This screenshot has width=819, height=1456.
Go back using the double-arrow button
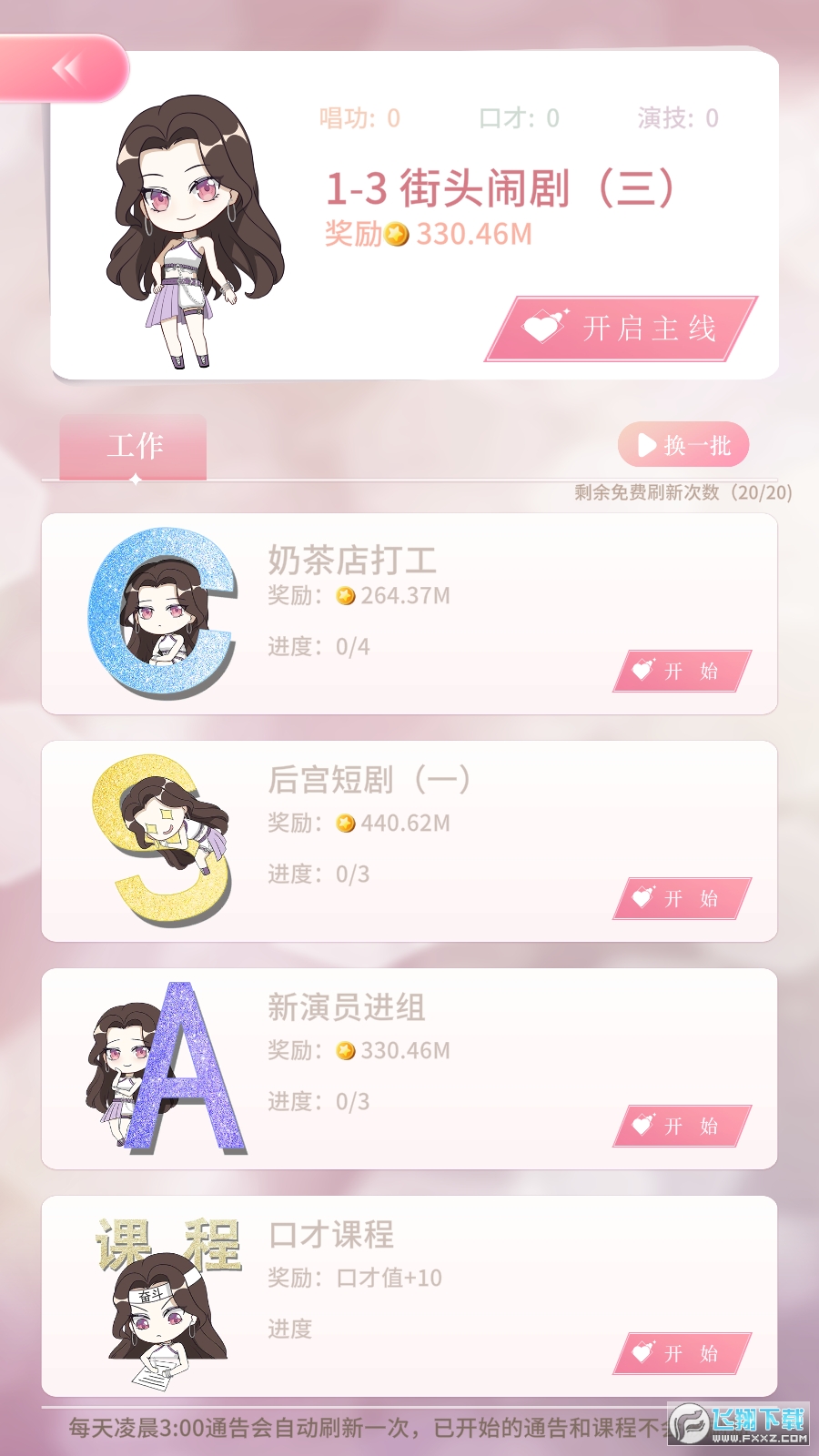click(x=66, y=68)
